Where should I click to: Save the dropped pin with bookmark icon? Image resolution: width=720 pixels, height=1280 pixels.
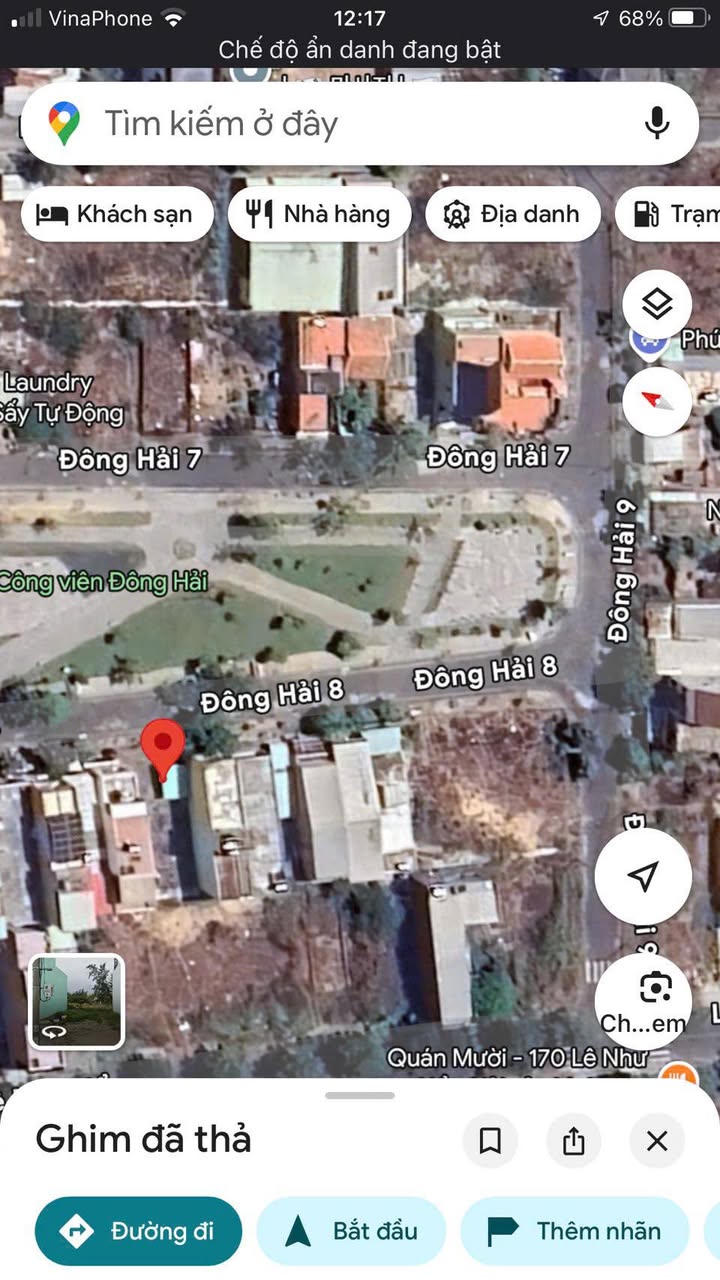tap(490, 1140)
